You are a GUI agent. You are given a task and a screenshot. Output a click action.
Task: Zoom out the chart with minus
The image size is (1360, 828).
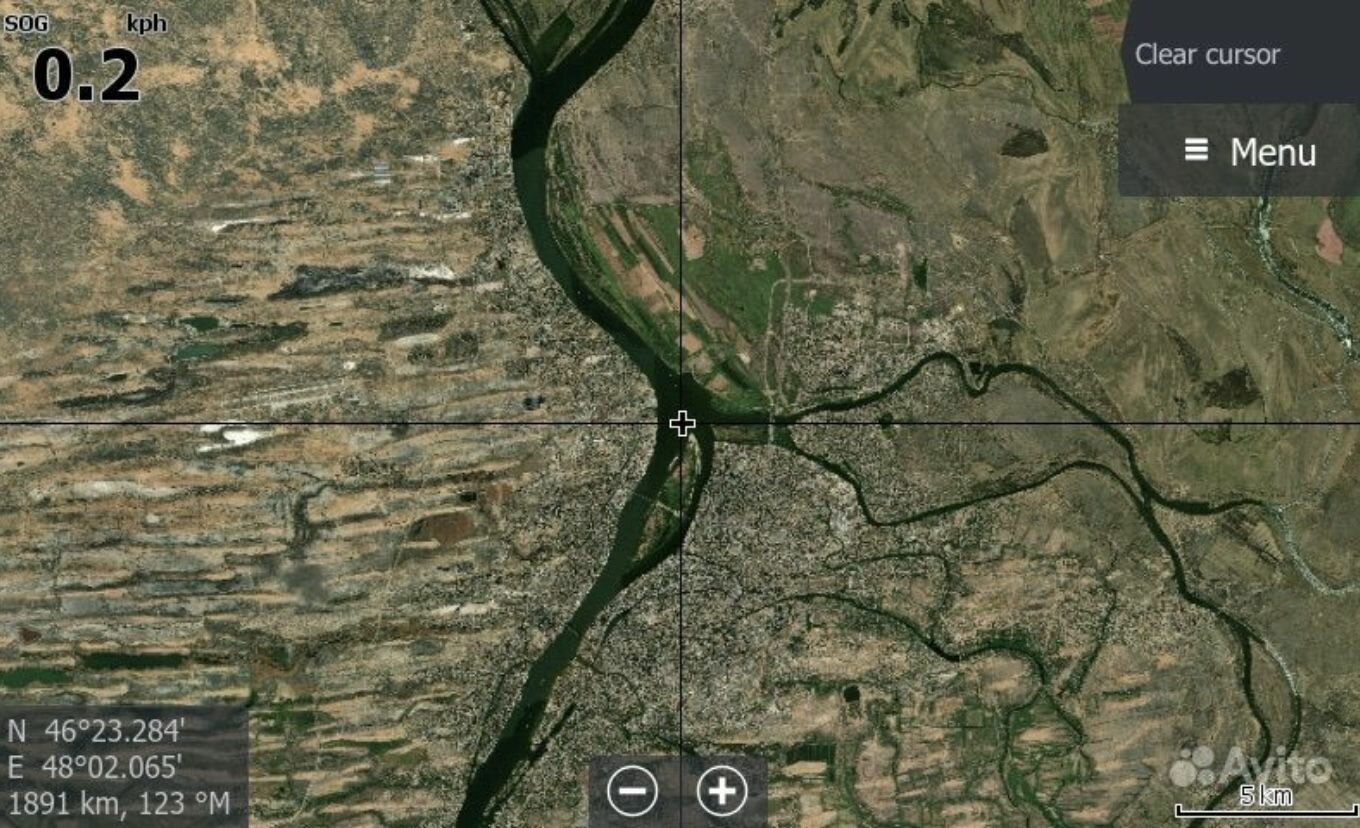[x=633, y=792]
